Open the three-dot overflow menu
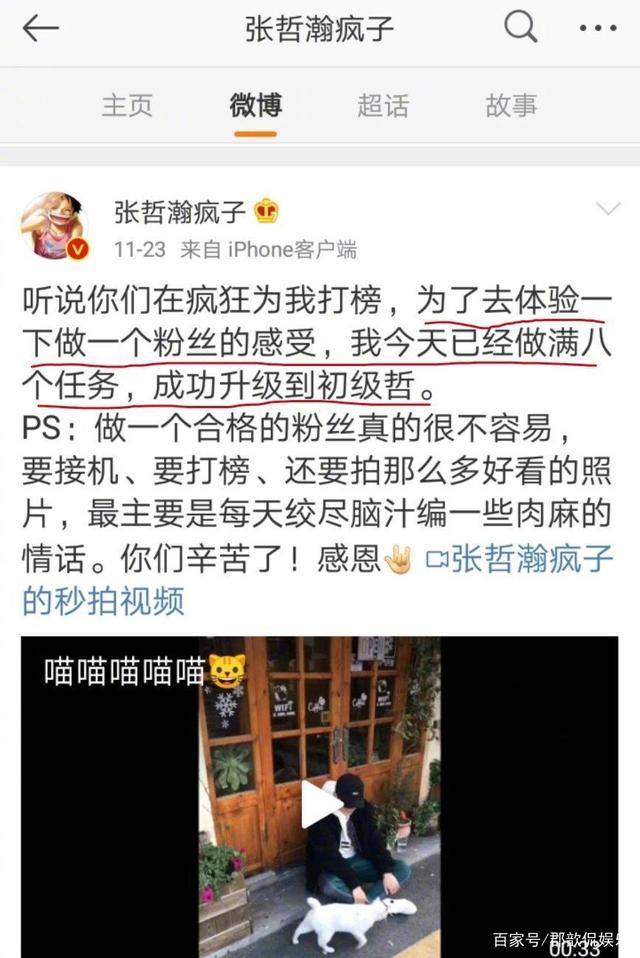The width and height of the screenshot is (640, 958). click(x=598, y=28)
